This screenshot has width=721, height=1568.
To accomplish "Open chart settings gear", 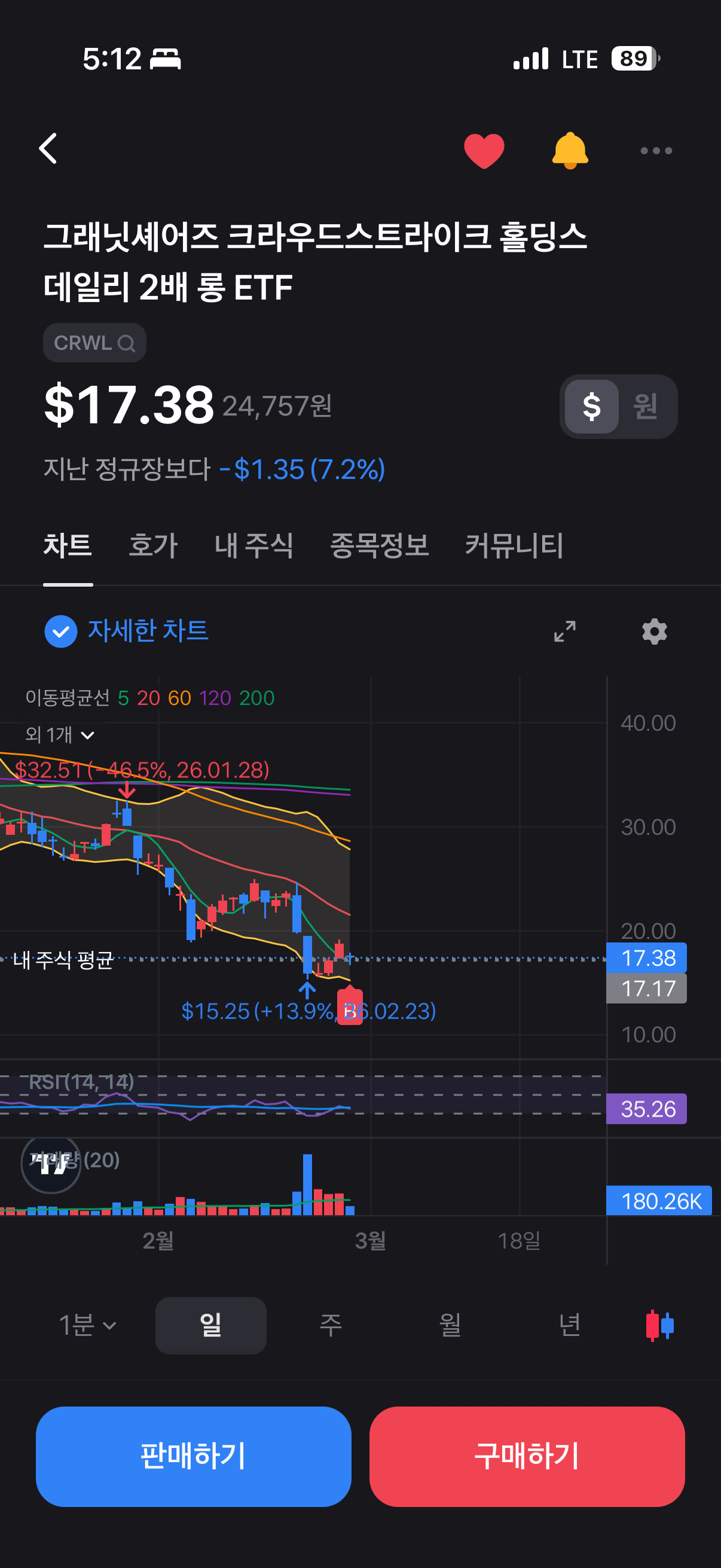I will click(x=654, y=632).
